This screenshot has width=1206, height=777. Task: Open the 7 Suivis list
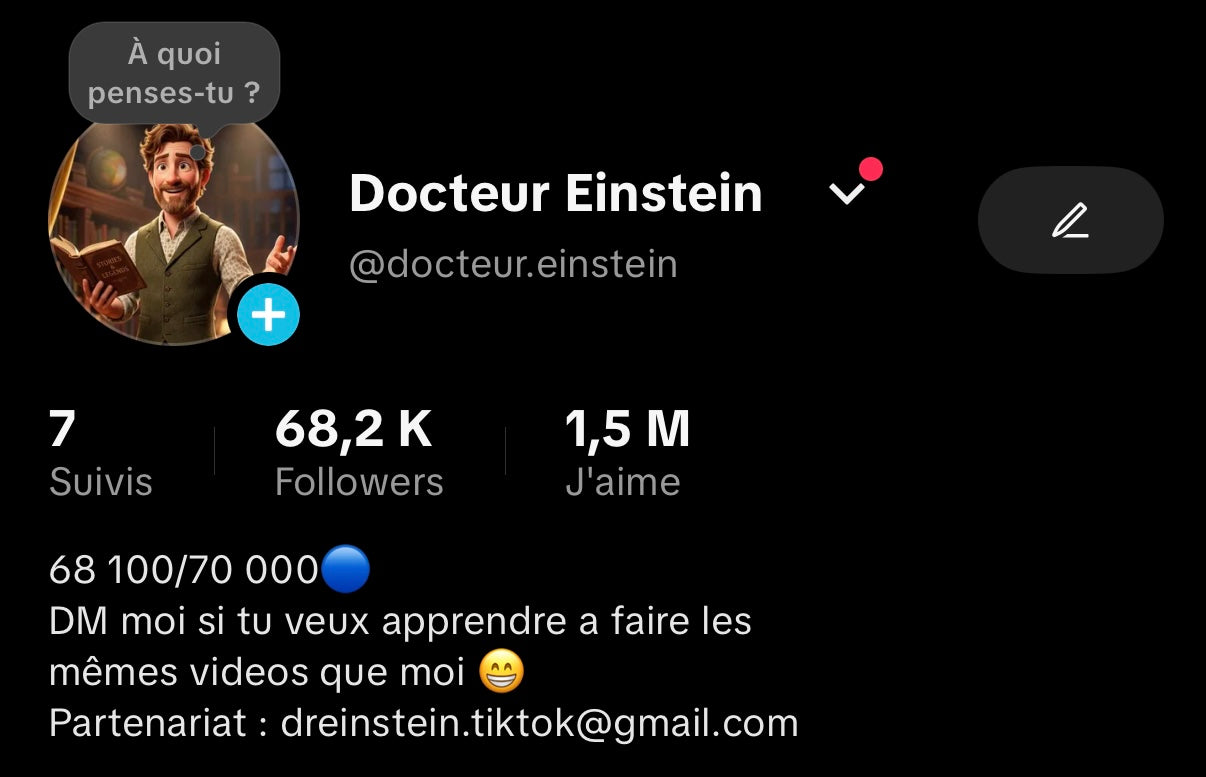[x=100, y=455]
